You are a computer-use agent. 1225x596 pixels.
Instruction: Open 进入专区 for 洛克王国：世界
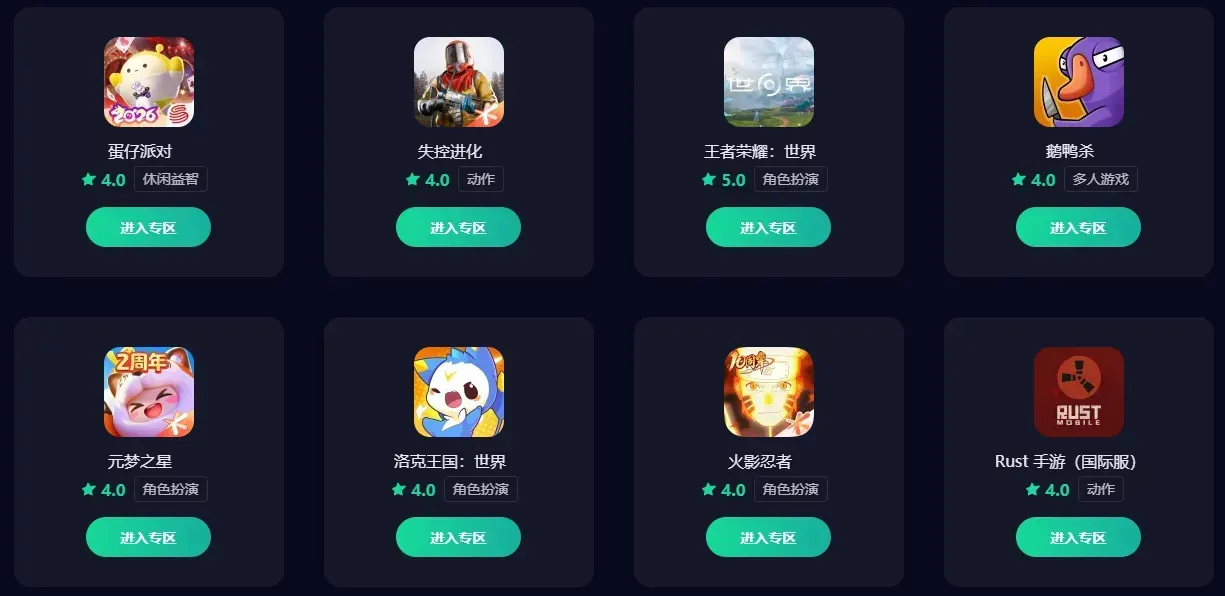(458, 537)
